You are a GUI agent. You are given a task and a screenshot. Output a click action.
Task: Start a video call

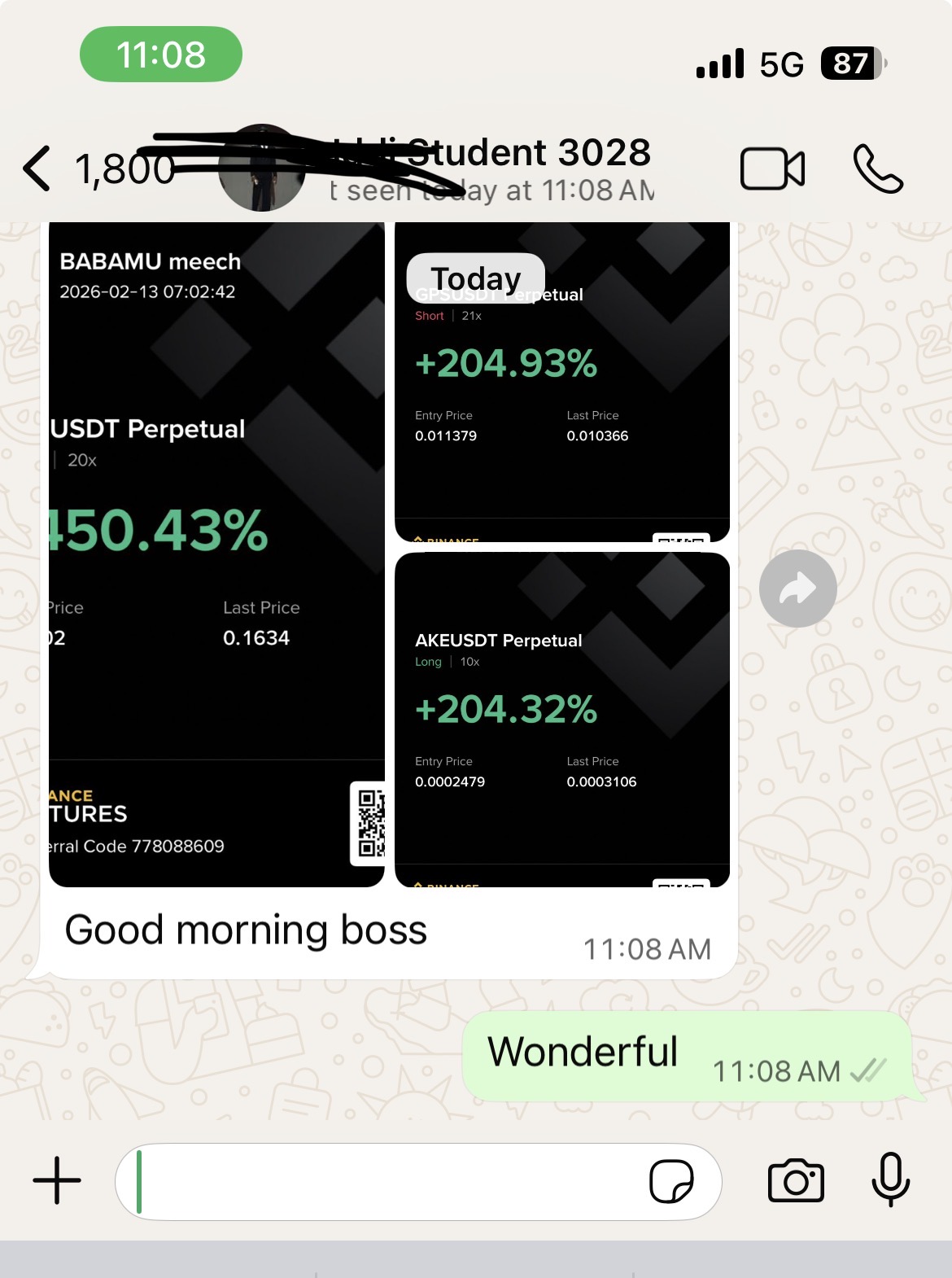click(772, 169)
